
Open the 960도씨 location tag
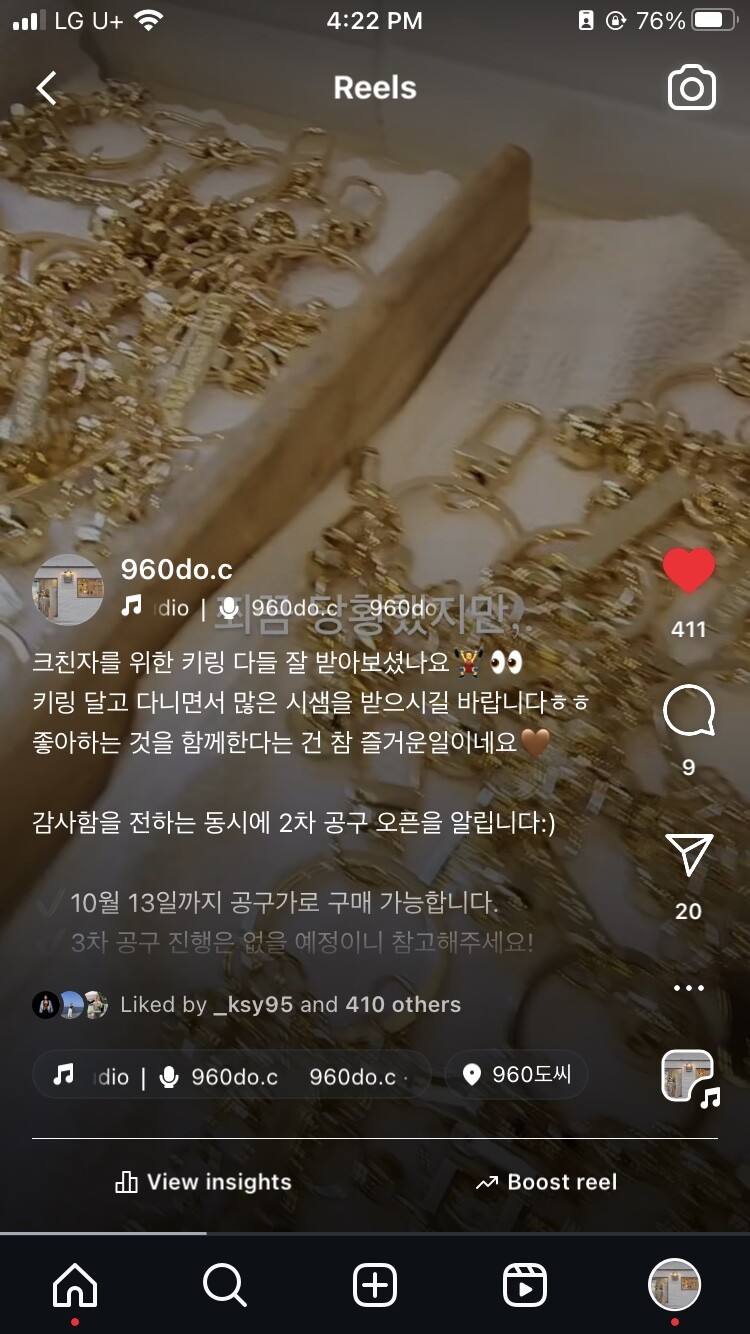tap(516, 1076)
